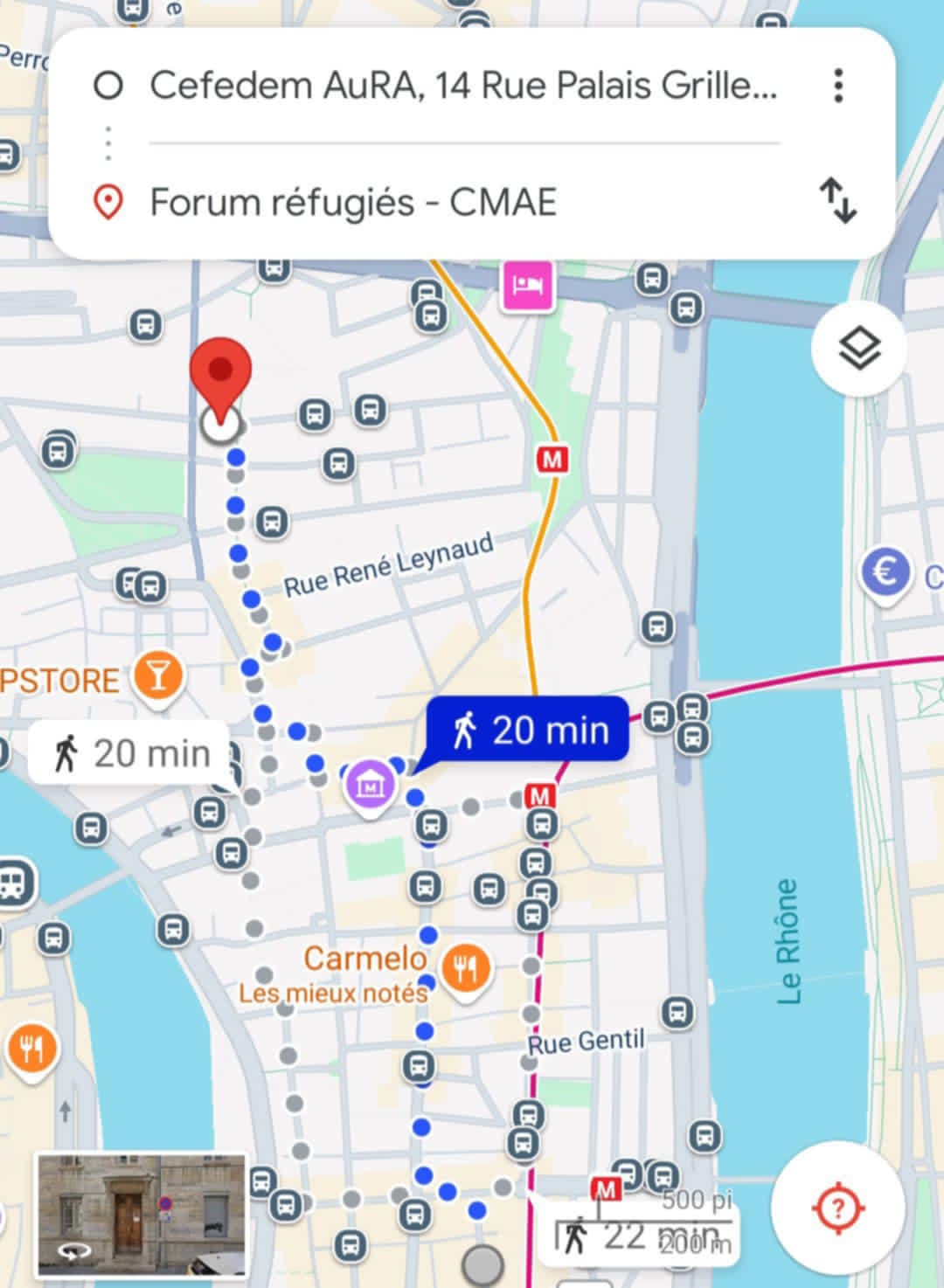Edit the Forum réfugiés - CMAE destination

click(x=353, y=202)
